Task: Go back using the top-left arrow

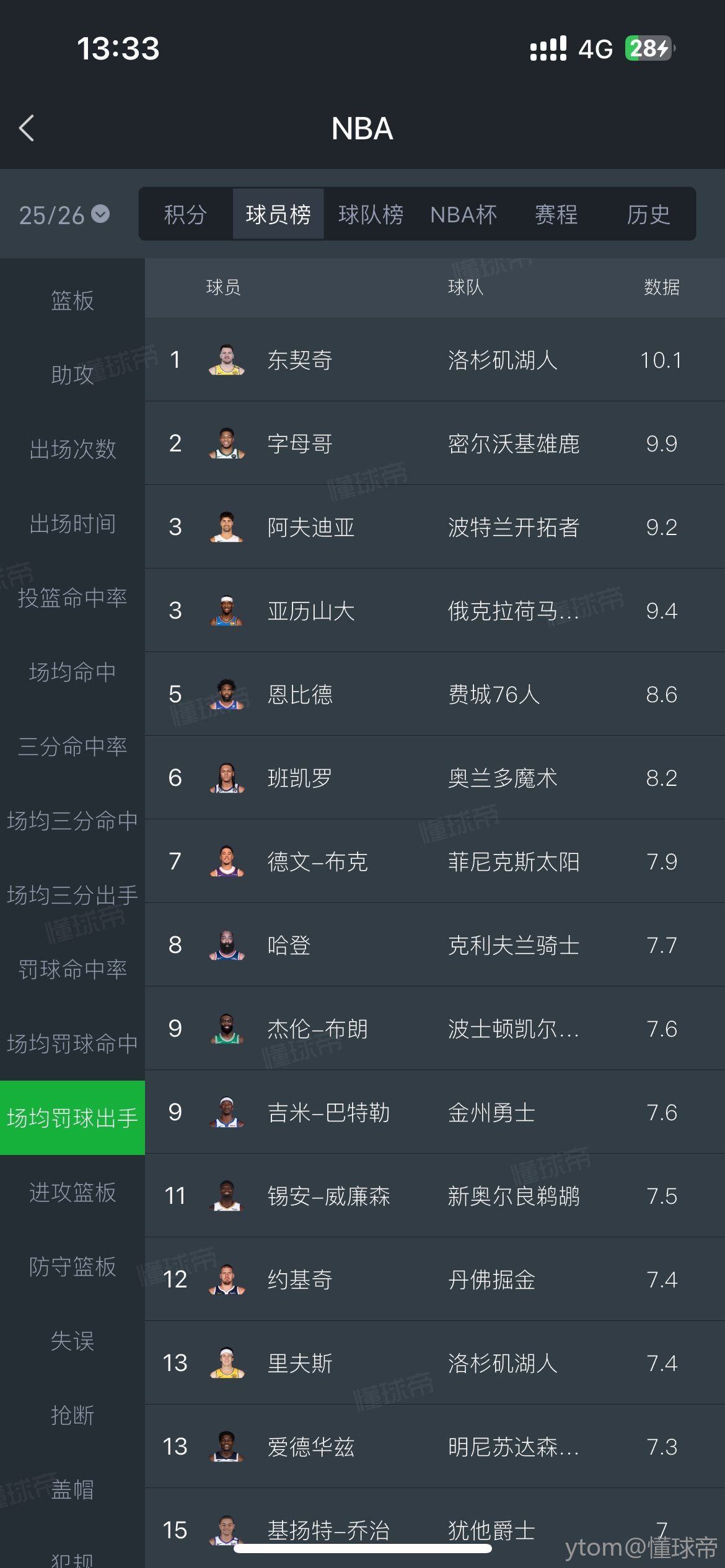Action: pyautogui.click(x=27, y=128)
